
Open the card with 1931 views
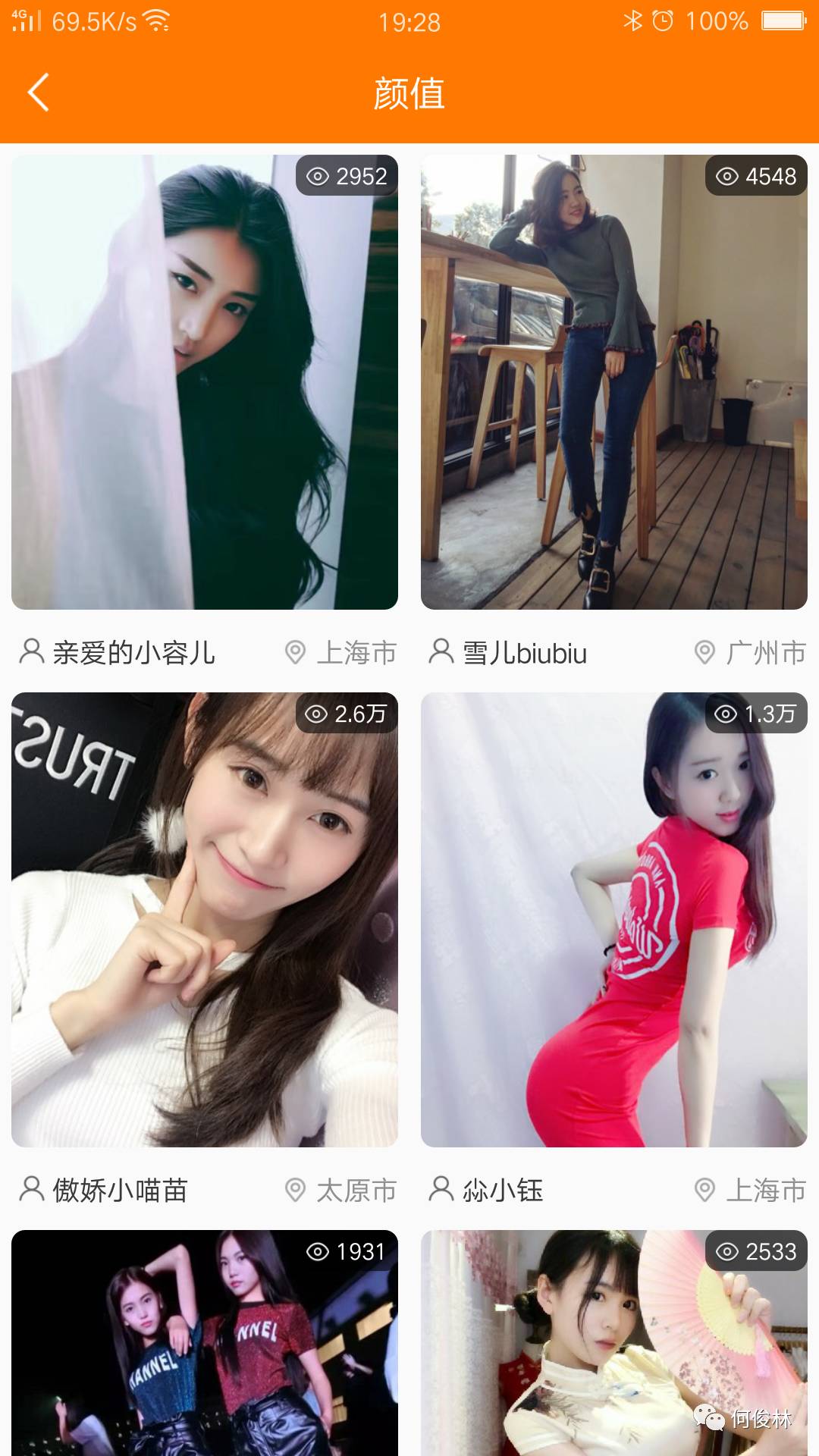pyautogui.click(x=205, y=1343)
